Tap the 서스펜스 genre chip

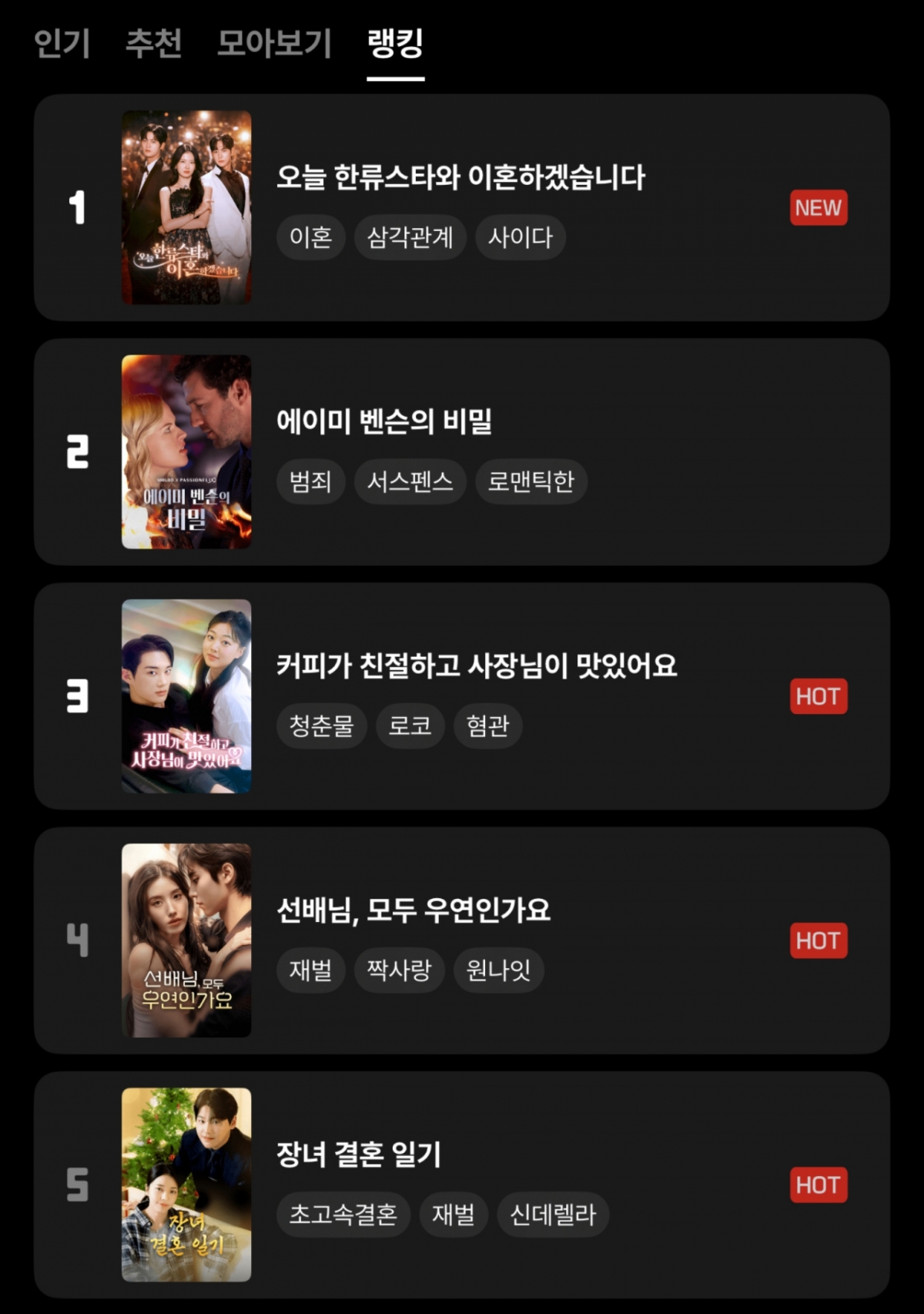pos(410,482)
